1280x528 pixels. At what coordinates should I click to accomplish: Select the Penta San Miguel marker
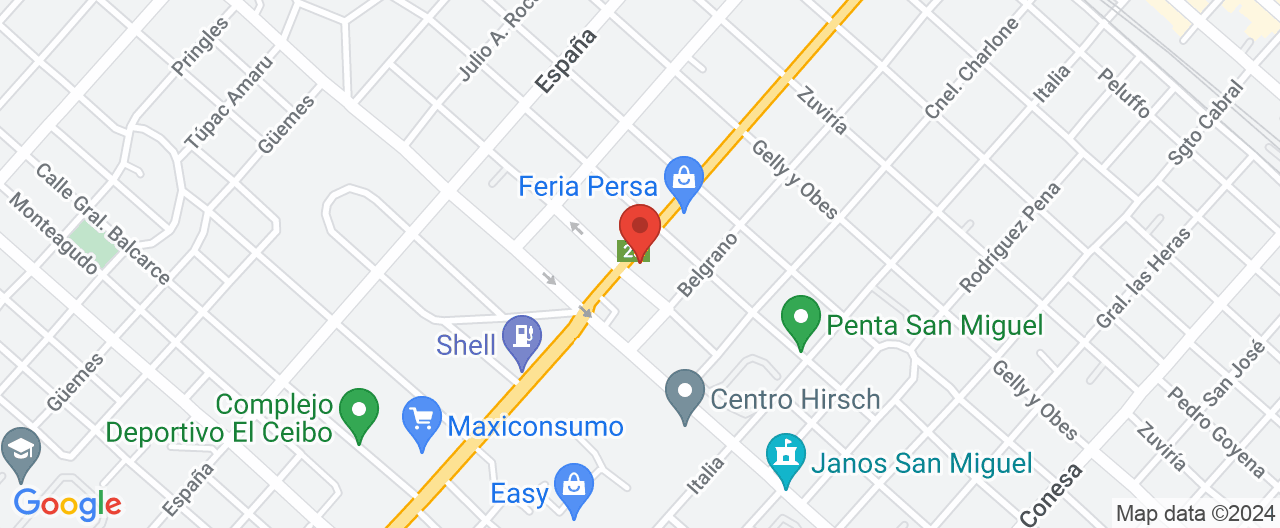pos(800,319)
